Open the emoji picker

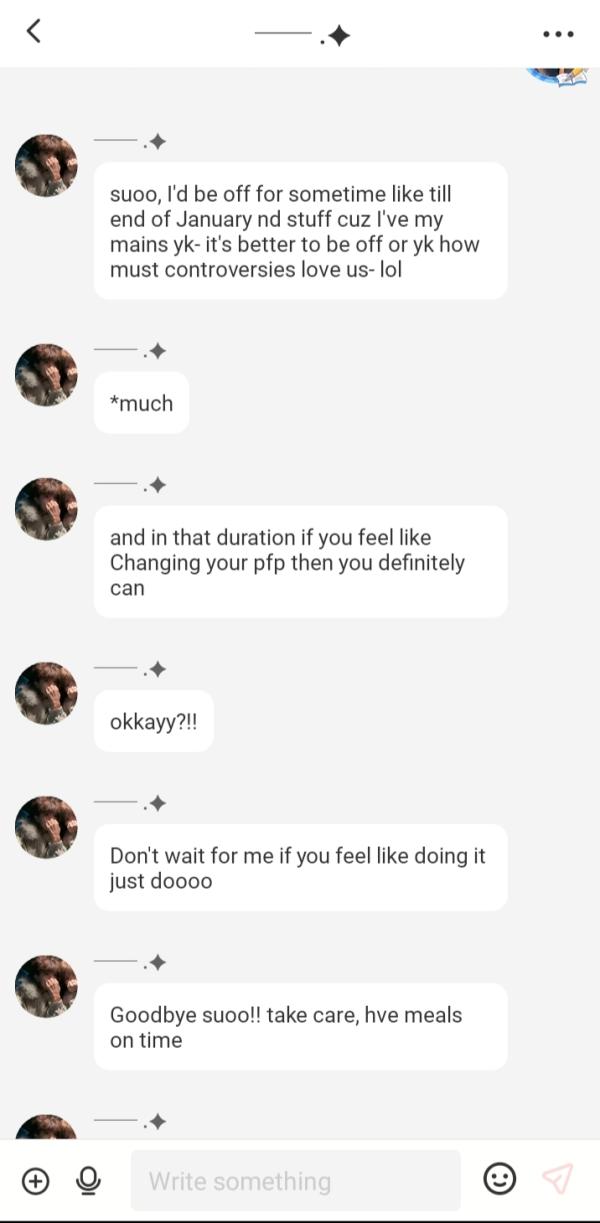tap(500, 1179)
